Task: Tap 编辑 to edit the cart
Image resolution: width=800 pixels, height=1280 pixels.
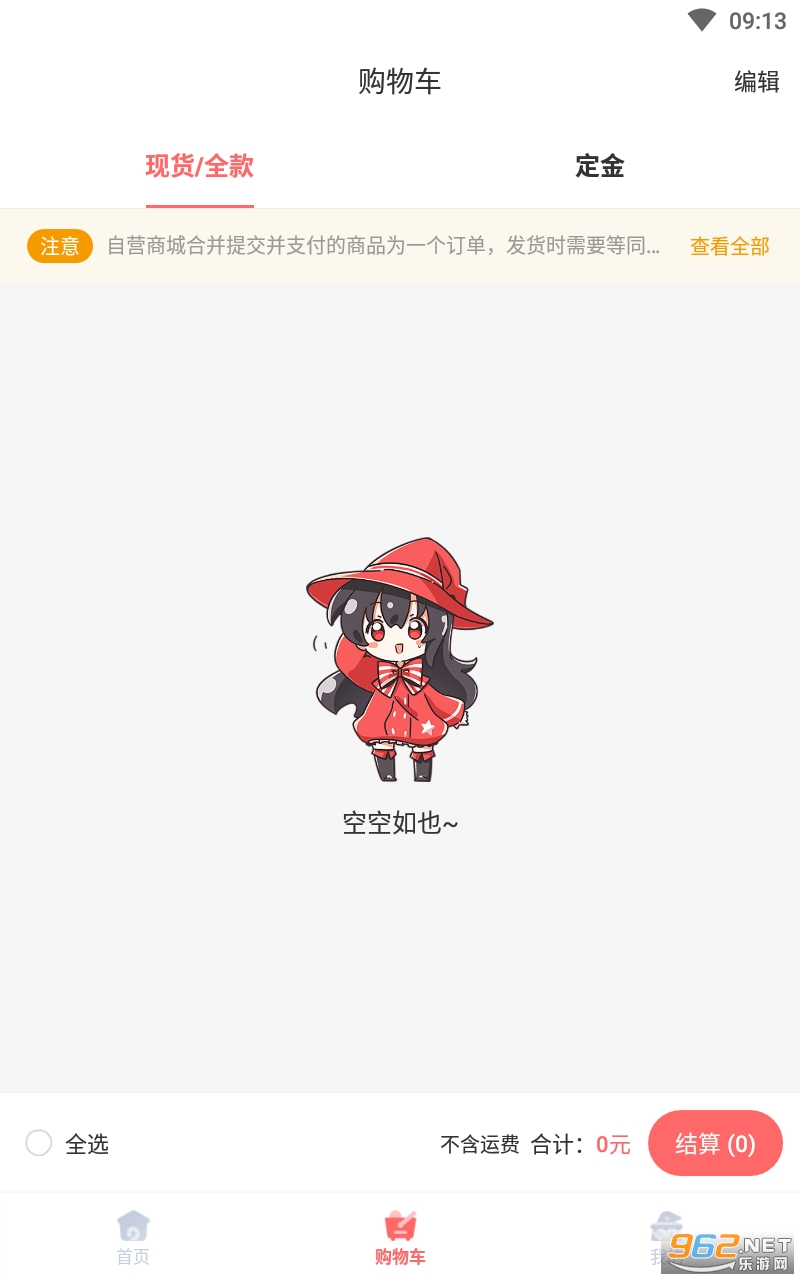Action: point(756,82)
